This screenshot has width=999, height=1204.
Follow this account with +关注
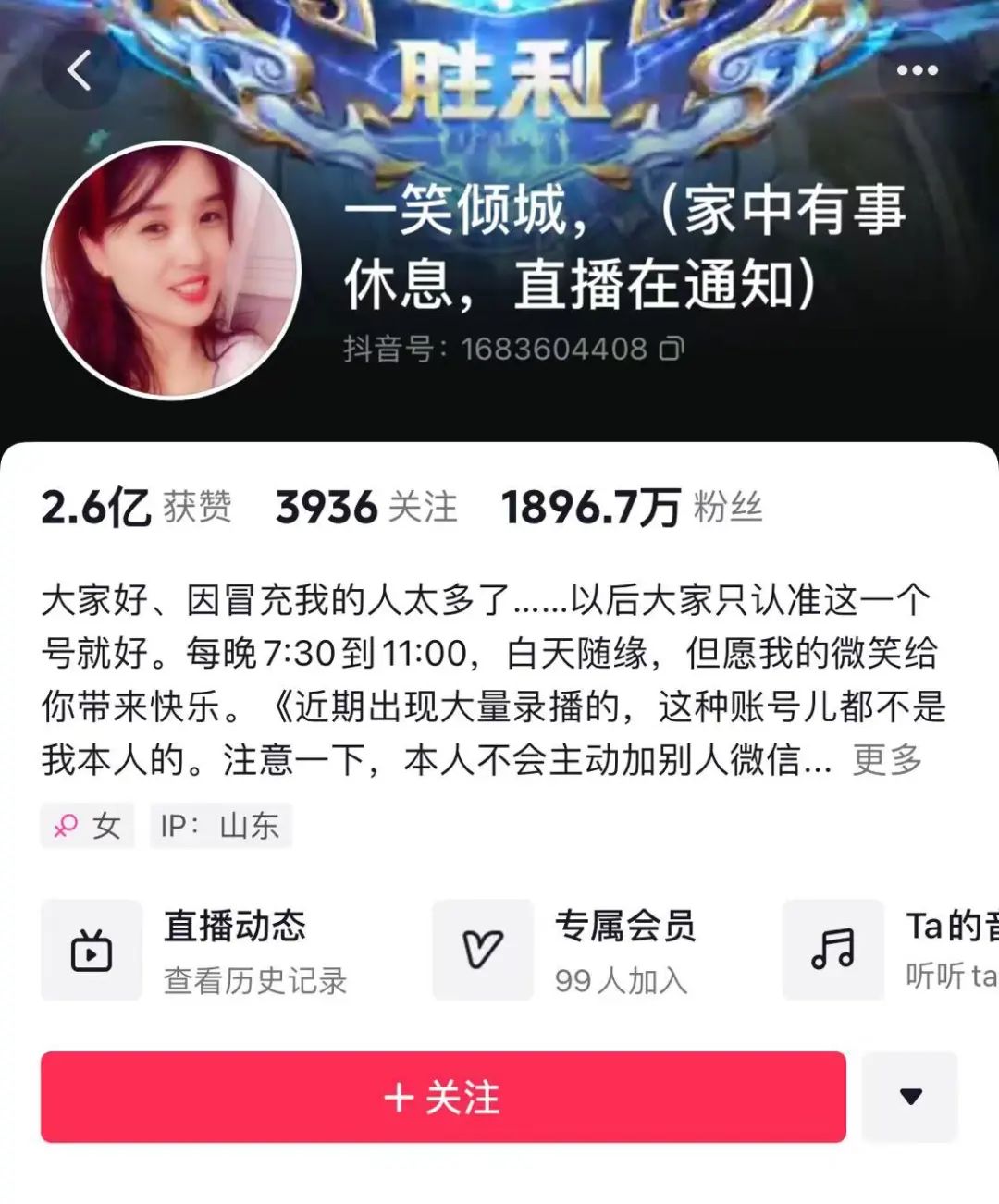point(443,1098)
